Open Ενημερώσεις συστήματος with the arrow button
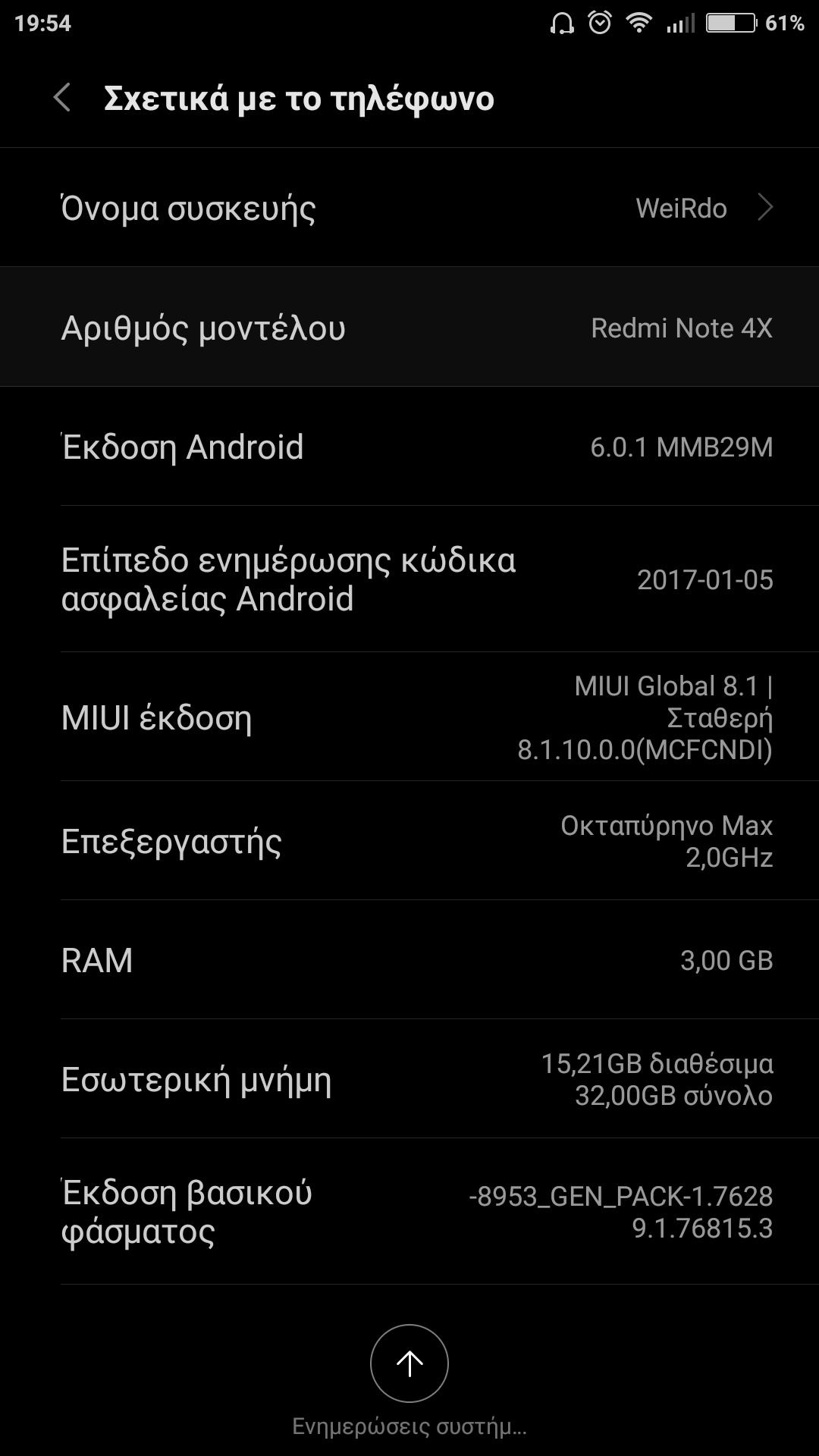 point(409,1363)
